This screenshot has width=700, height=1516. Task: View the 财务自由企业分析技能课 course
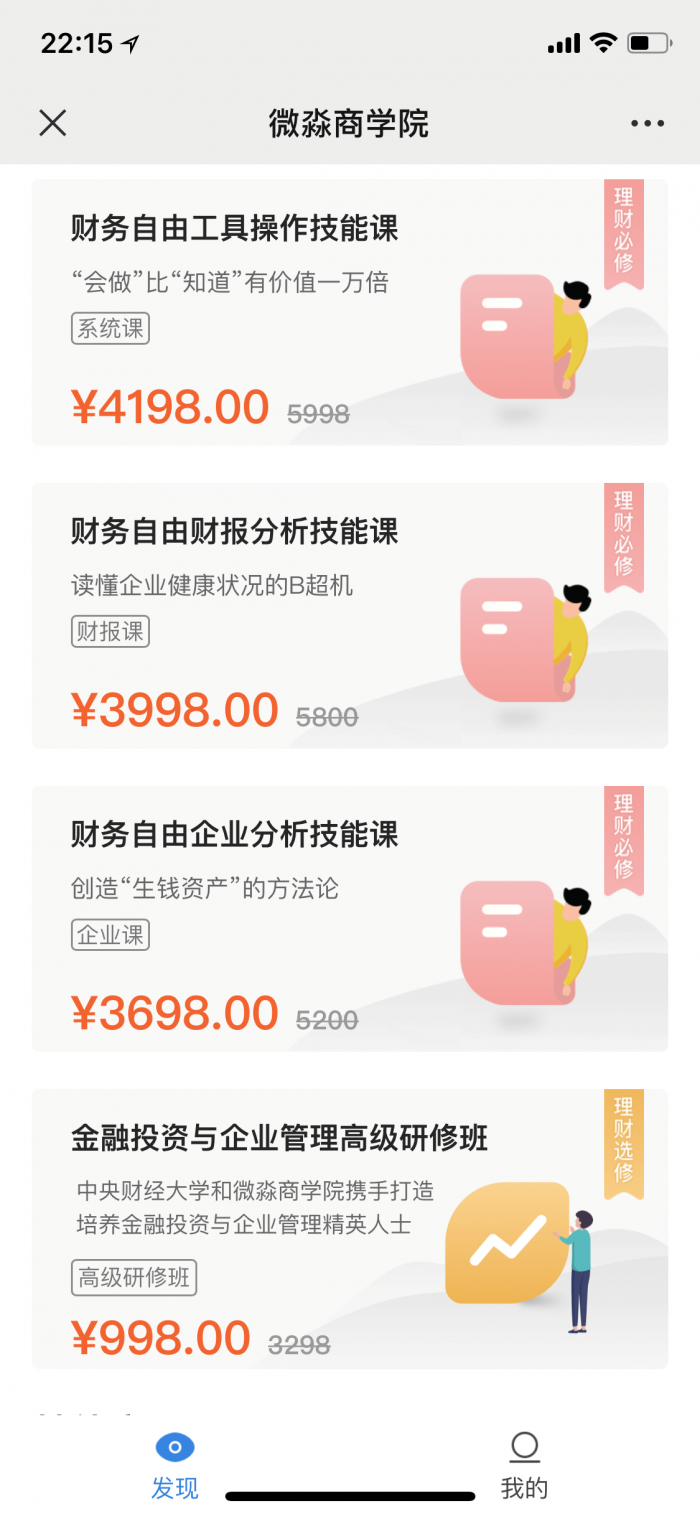[x=350, y=918]
